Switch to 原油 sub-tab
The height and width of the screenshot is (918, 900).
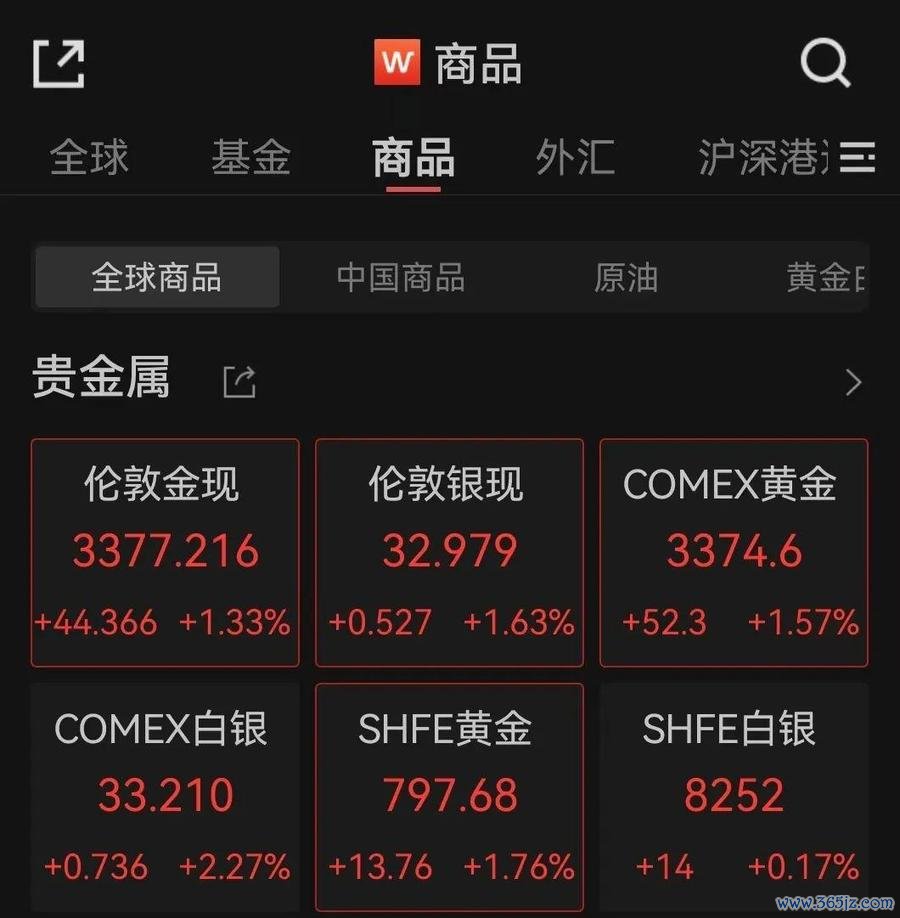[626, 277]
